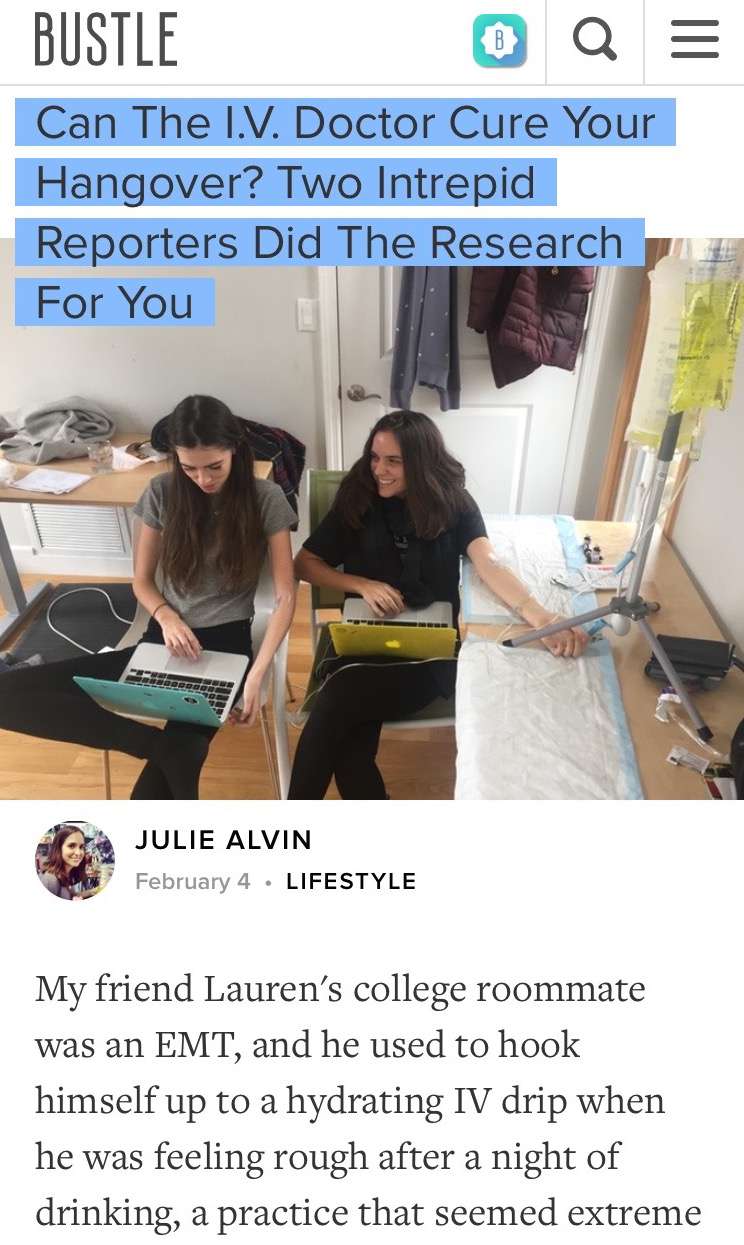The width and height of the screenshot is (744, 1245).
Task: Tap Julie Alvin's profile photo
Action: 75,860
